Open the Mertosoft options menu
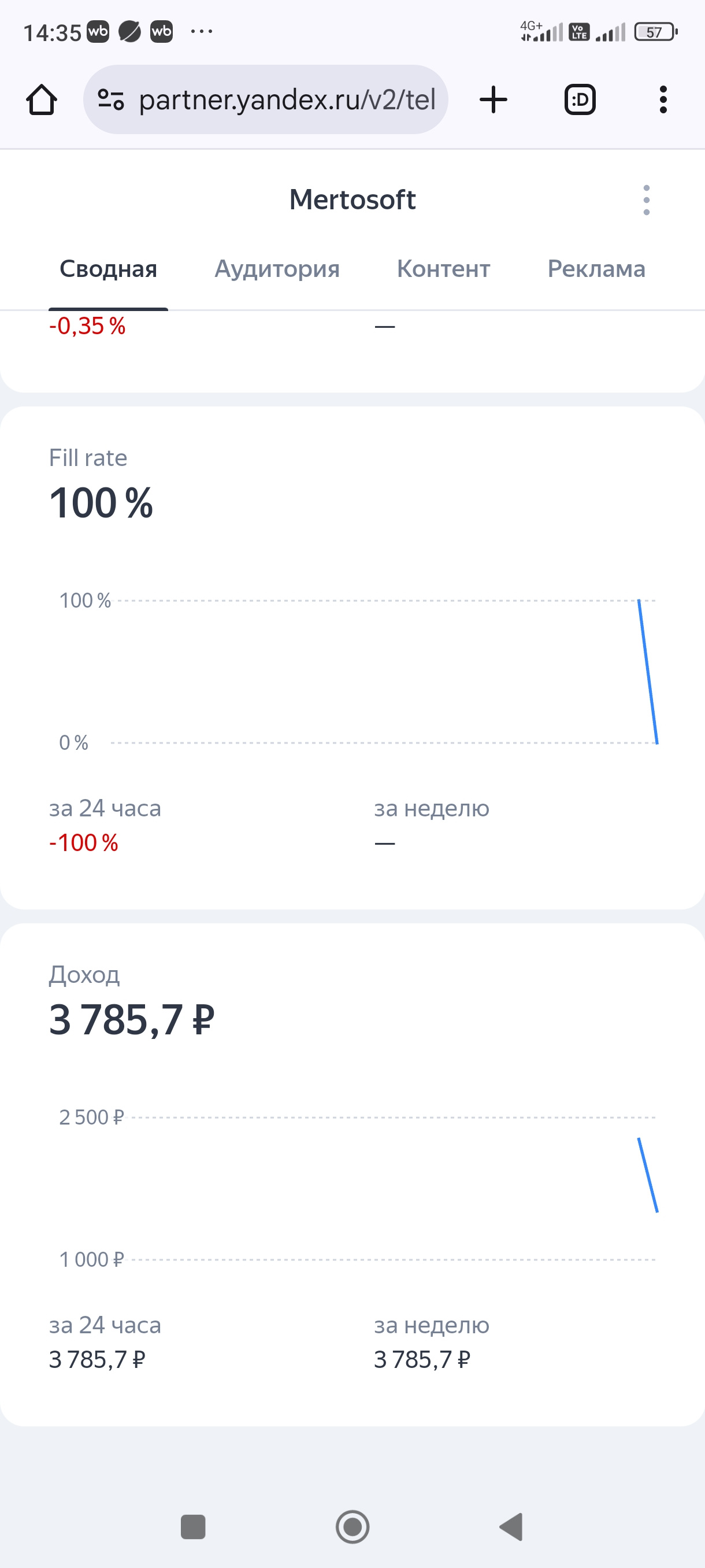705x1568 pixels. pos(646,199)
